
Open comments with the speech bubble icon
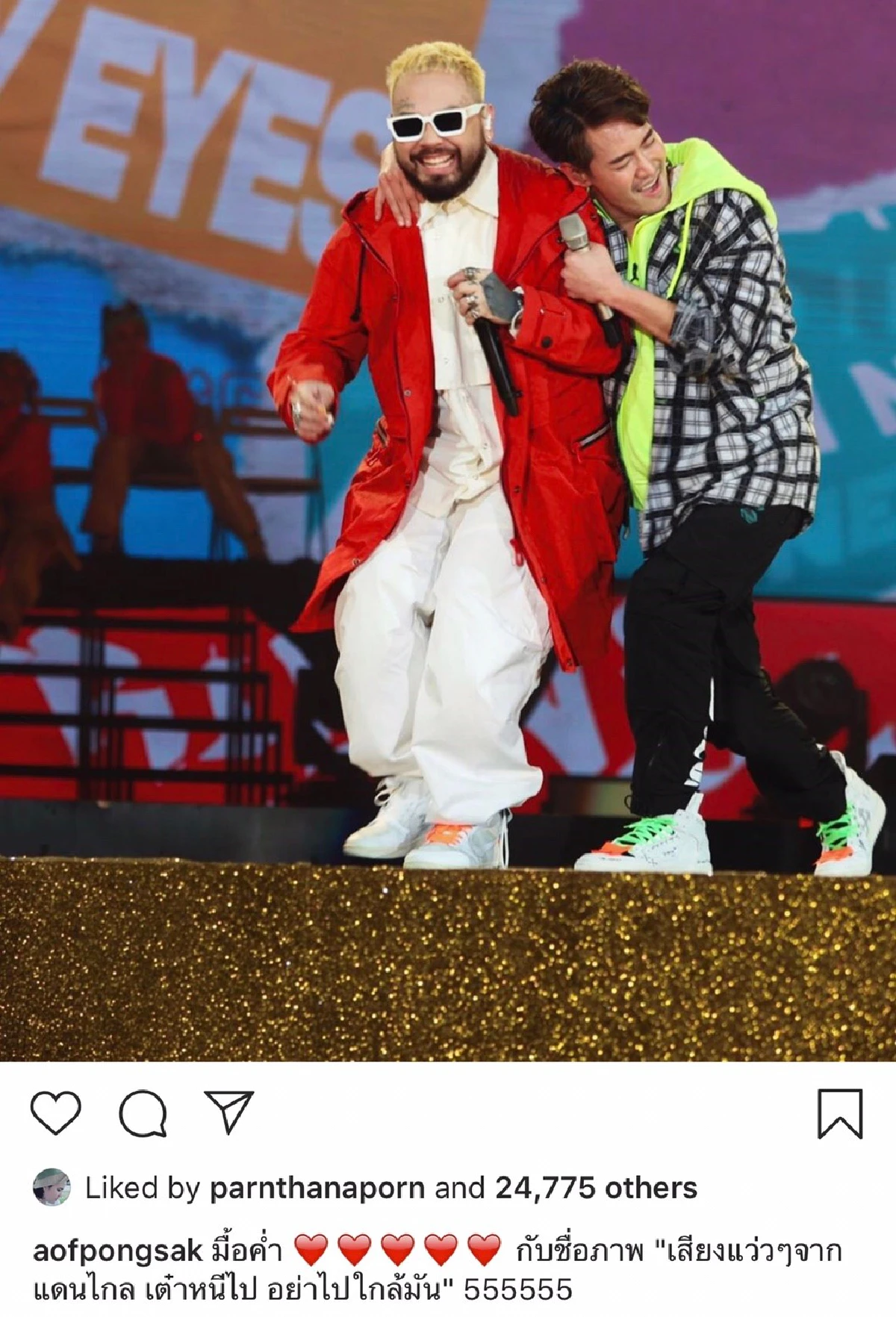tap(143, 1113)
